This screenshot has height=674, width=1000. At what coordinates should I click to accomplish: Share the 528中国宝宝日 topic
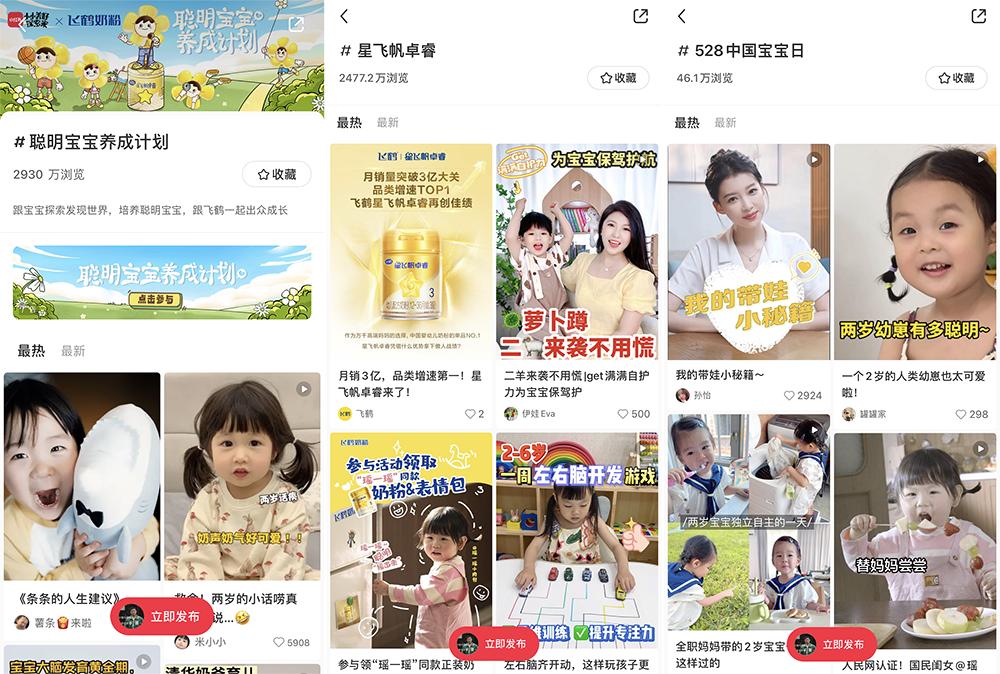coord(979,17)
